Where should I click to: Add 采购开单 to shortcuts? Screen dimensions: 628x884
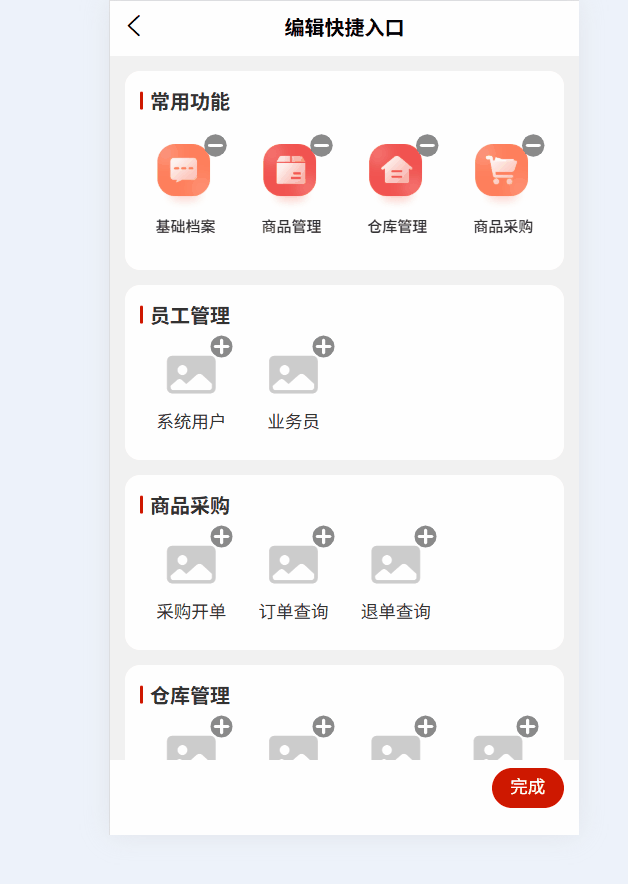(222, 537)
